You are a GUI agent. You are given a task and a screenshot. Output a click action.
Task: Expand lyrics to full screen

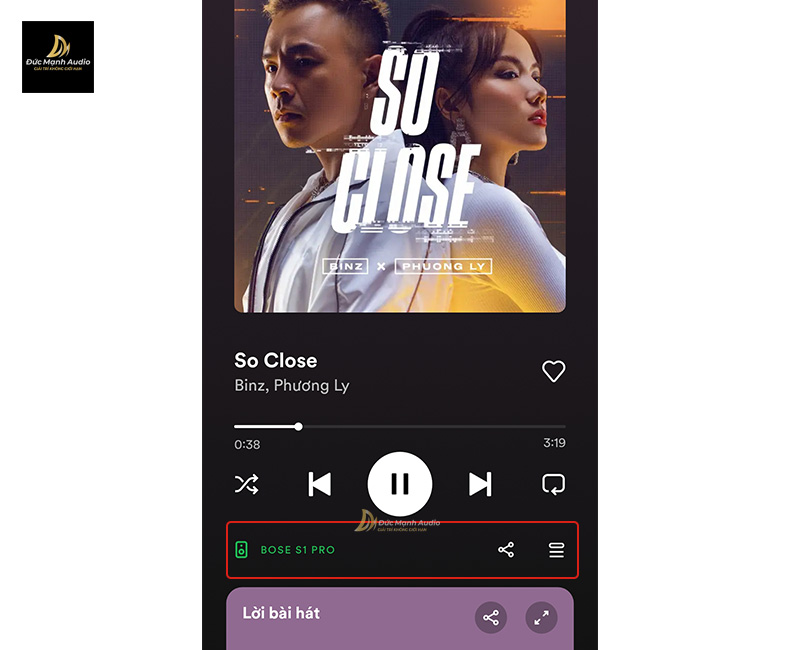[541, 617]
